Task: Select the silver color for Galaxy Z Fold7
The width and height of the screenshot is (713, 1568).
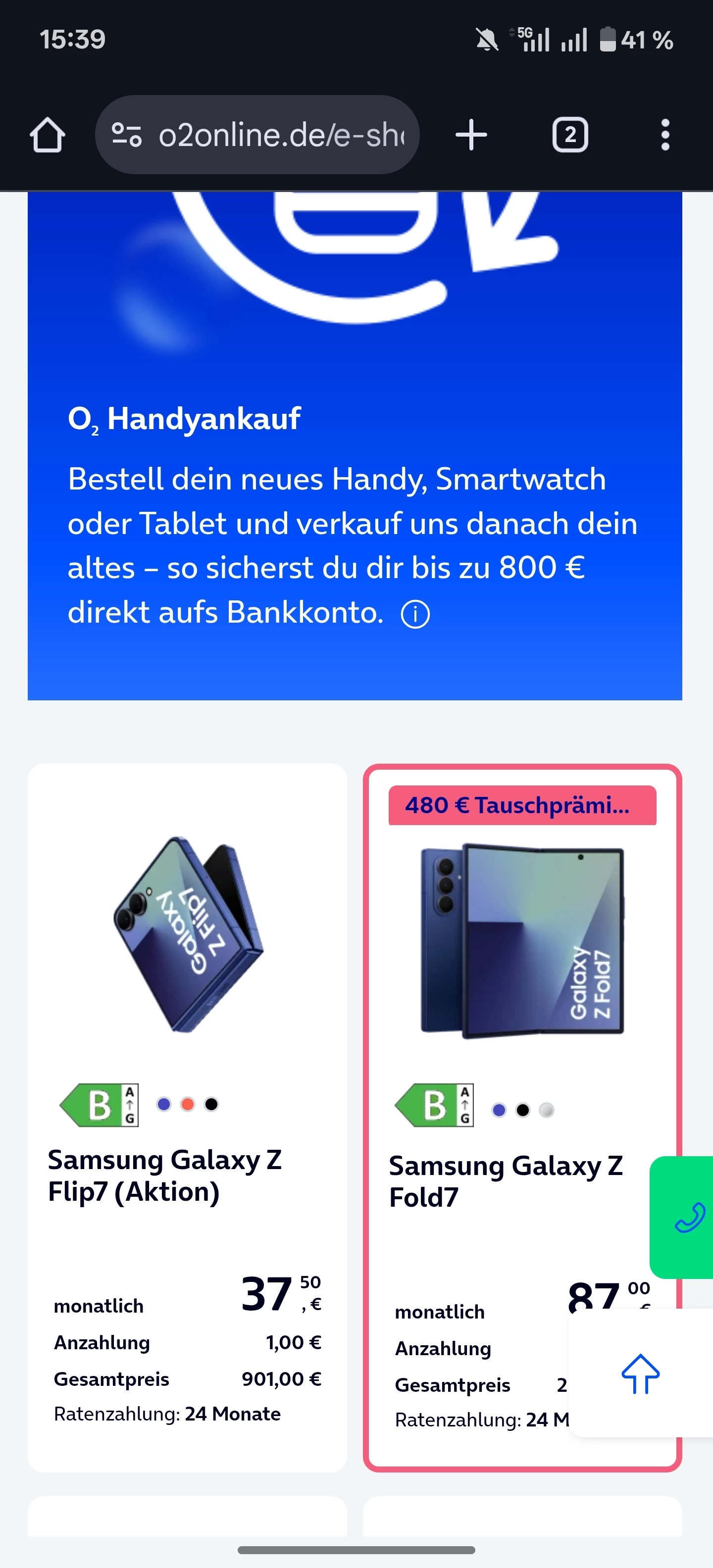Action: point(546,1110)
